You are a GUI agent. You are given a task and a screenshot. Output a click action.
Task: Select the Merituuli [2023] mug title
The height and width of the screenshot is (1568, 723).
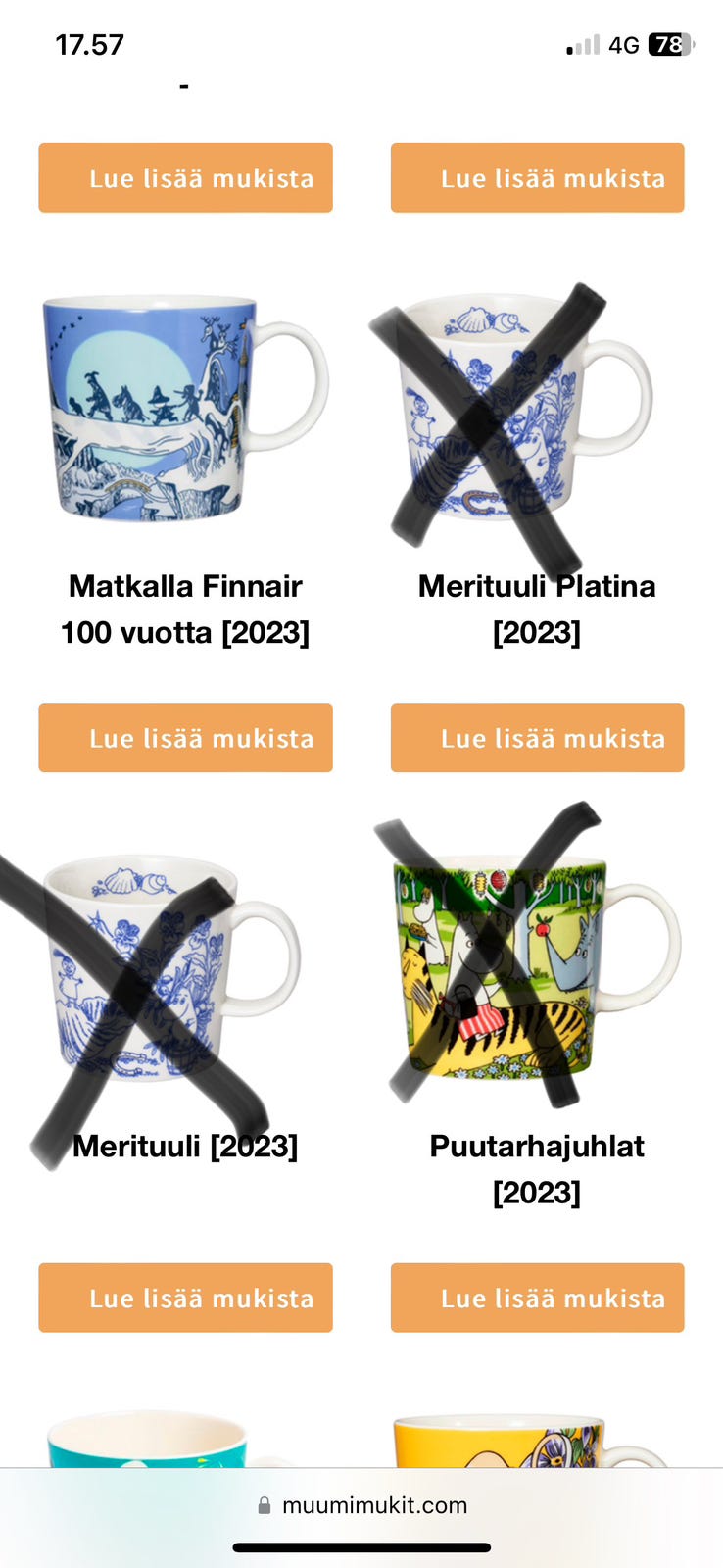tap(185, 1146)
